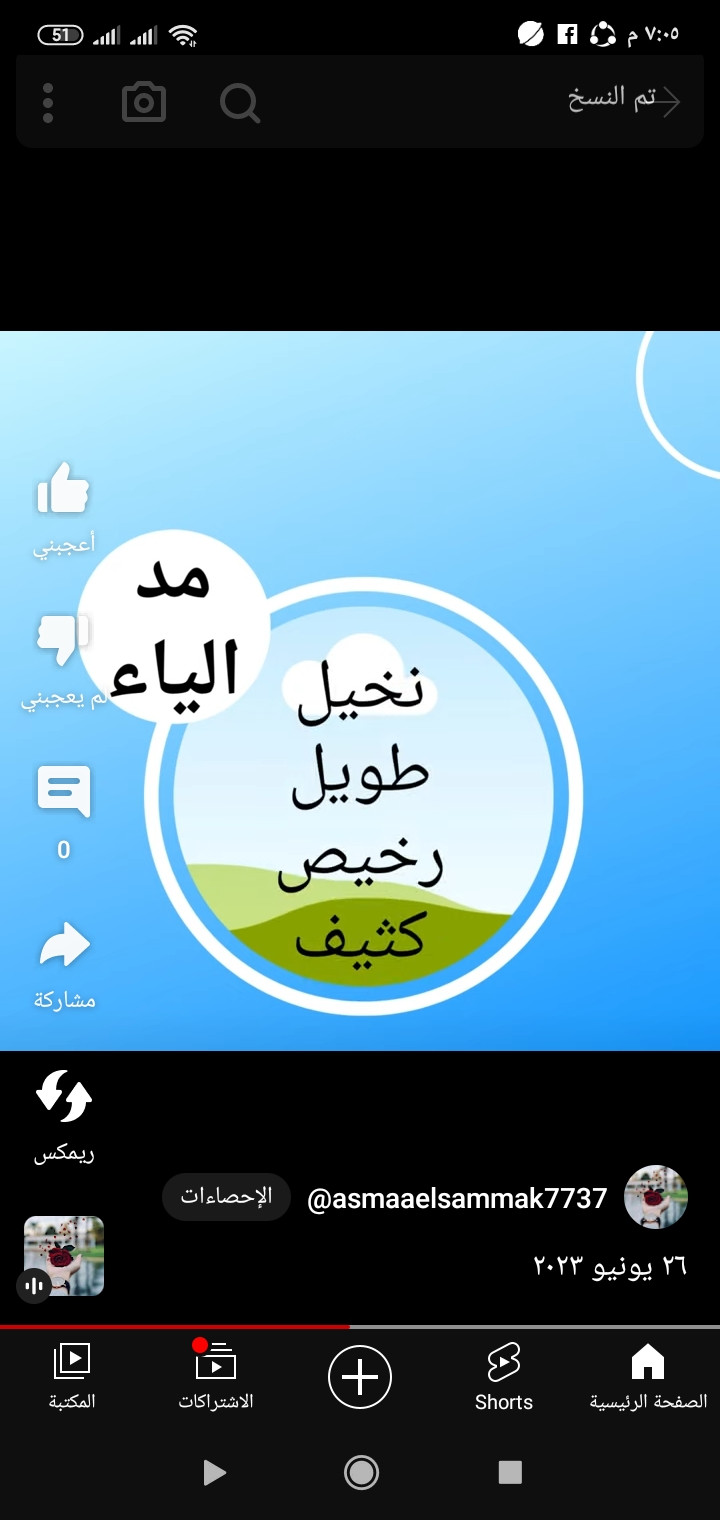Remix this Short using ريمكس
The height and width of the screenshot is (1520, 720).
point(64,1097)
